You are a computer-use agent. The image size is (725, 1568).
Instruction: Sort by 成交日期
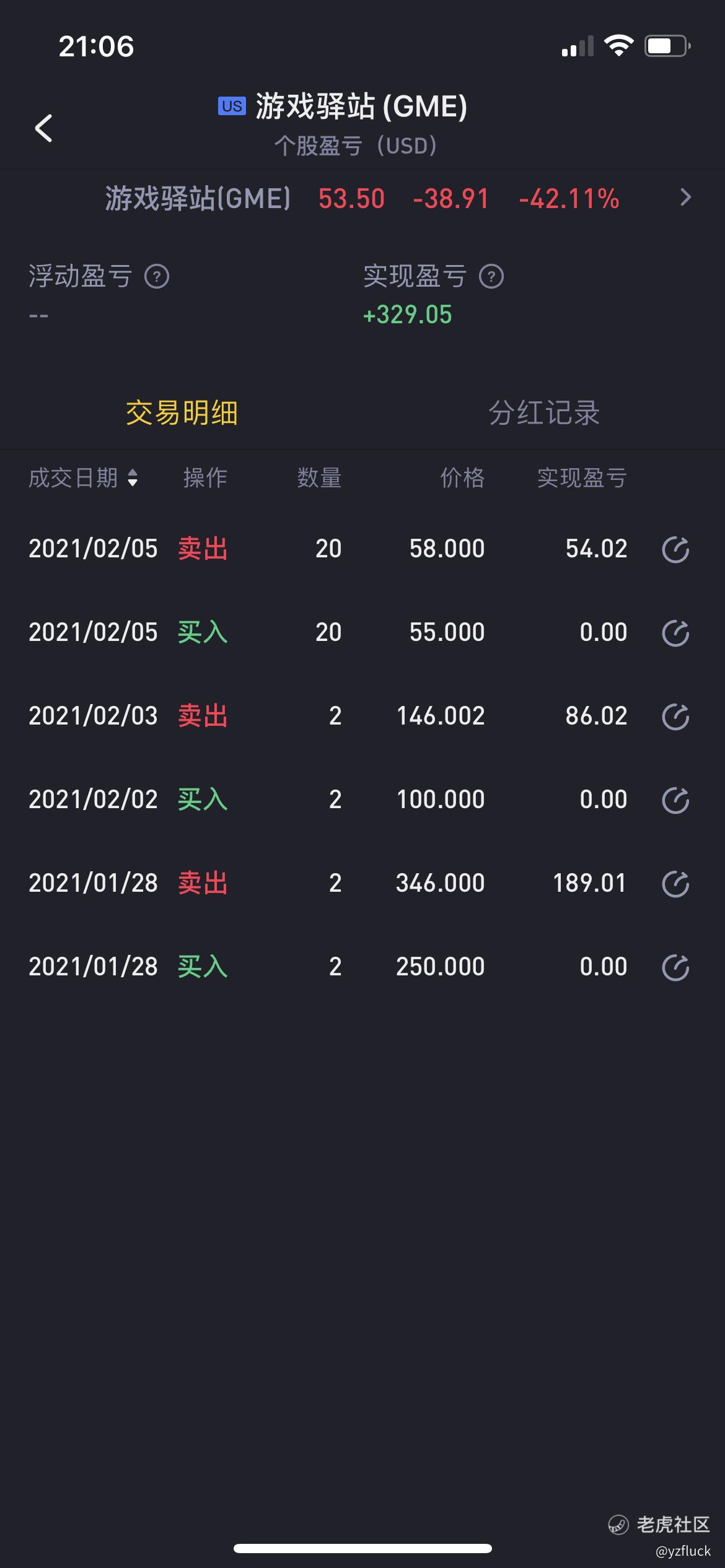[x=84, y=477]
